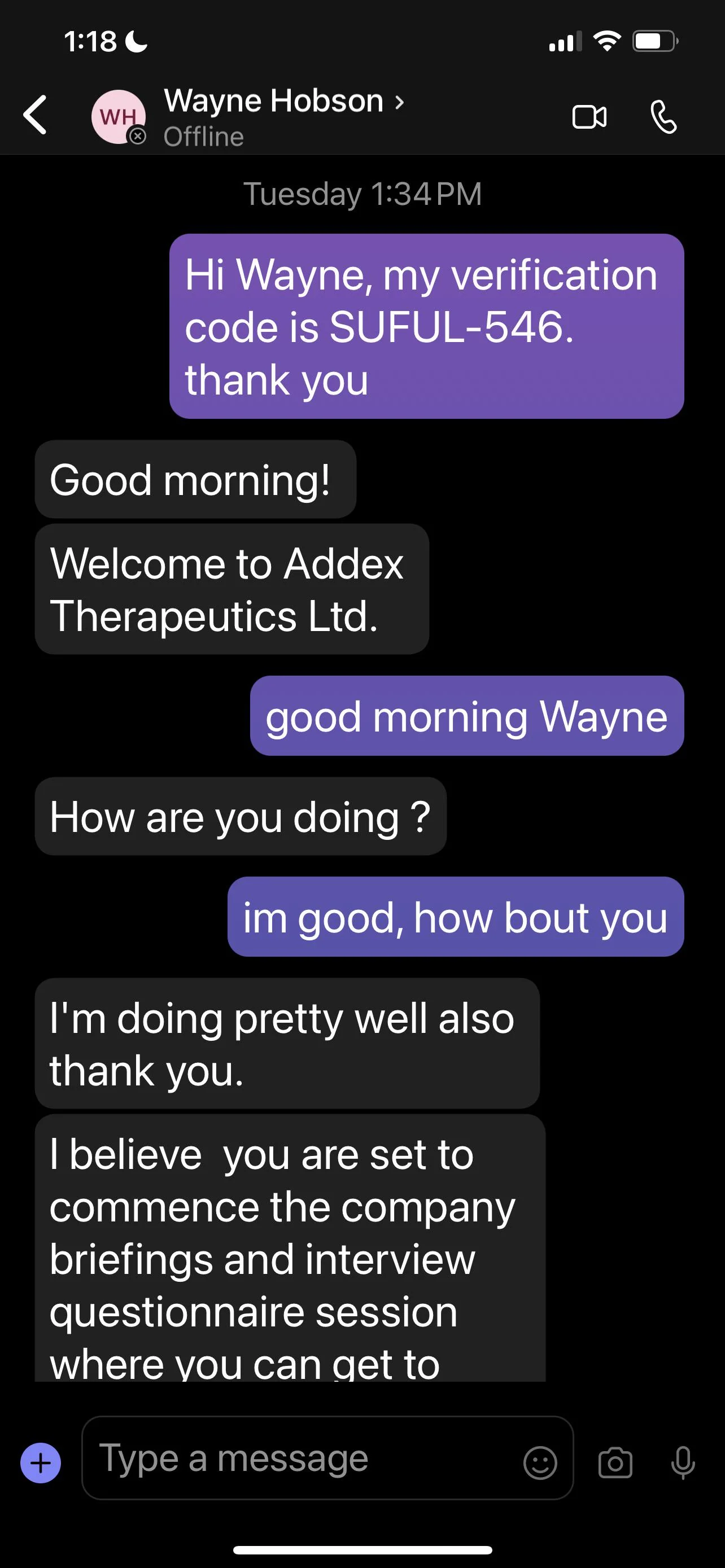This screenshot has width=725, height=1568.
Task: Tap the WH profile avatar
Action: [x=118, y=117]
